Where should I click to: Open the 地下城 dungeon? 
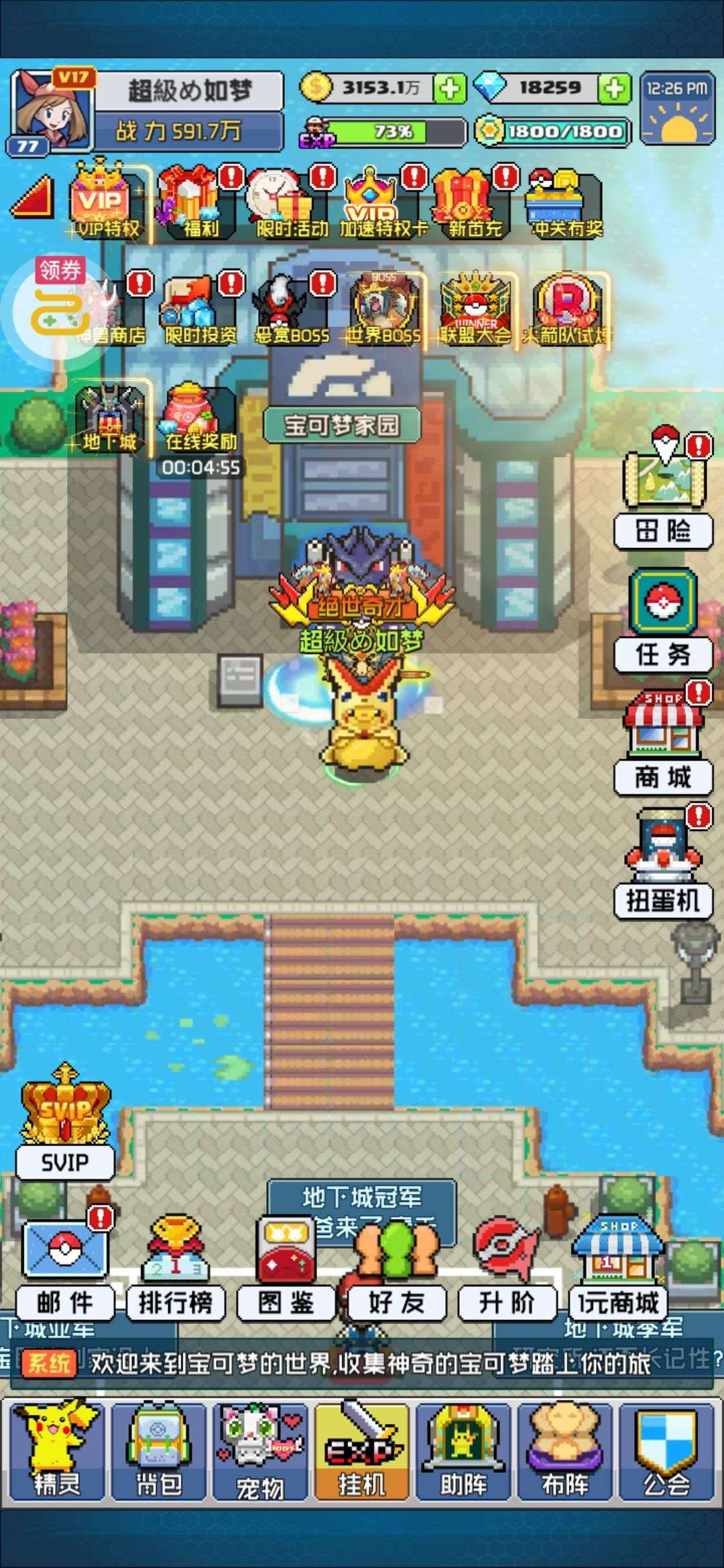tap(109, 417)
